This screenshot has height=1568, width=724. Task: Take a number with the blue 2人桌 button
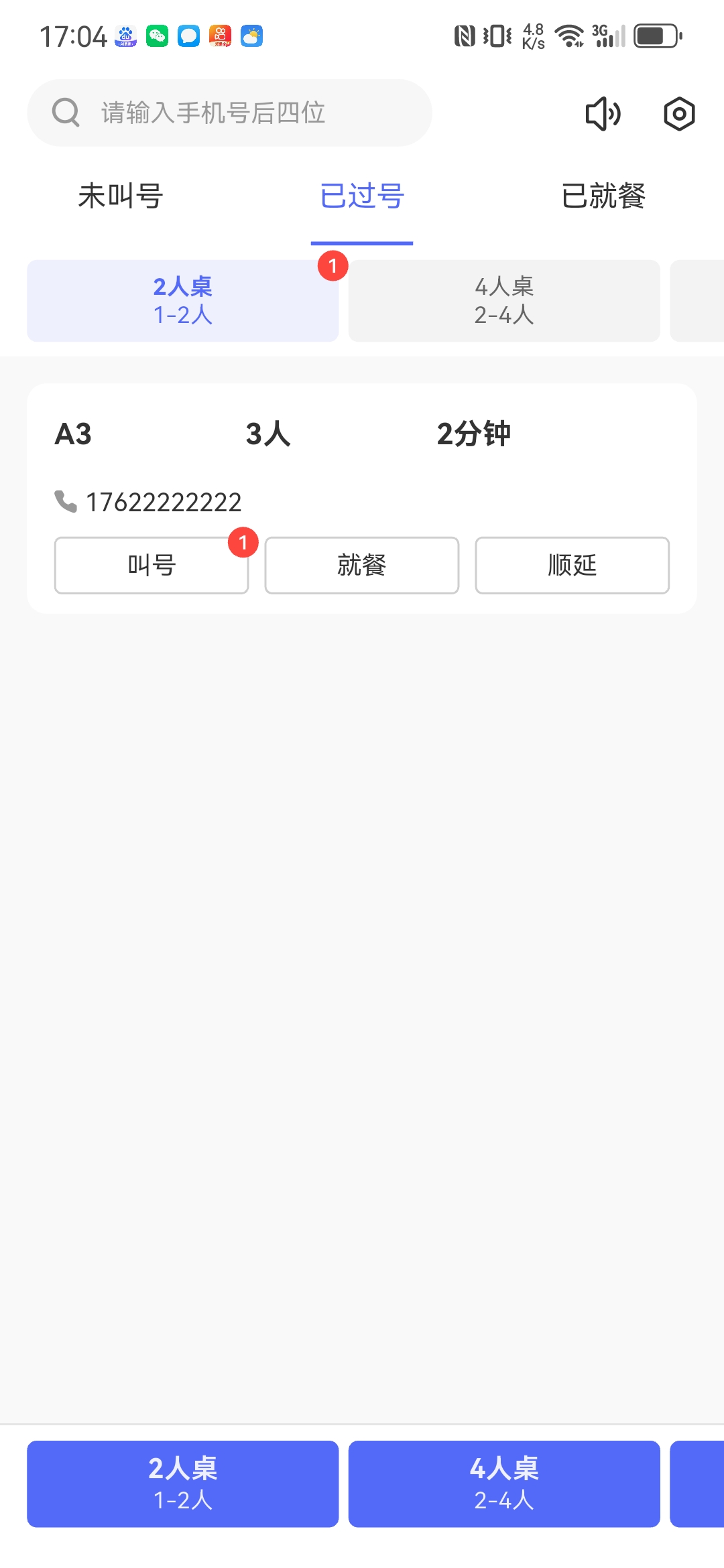click(x=182, y=1484)
